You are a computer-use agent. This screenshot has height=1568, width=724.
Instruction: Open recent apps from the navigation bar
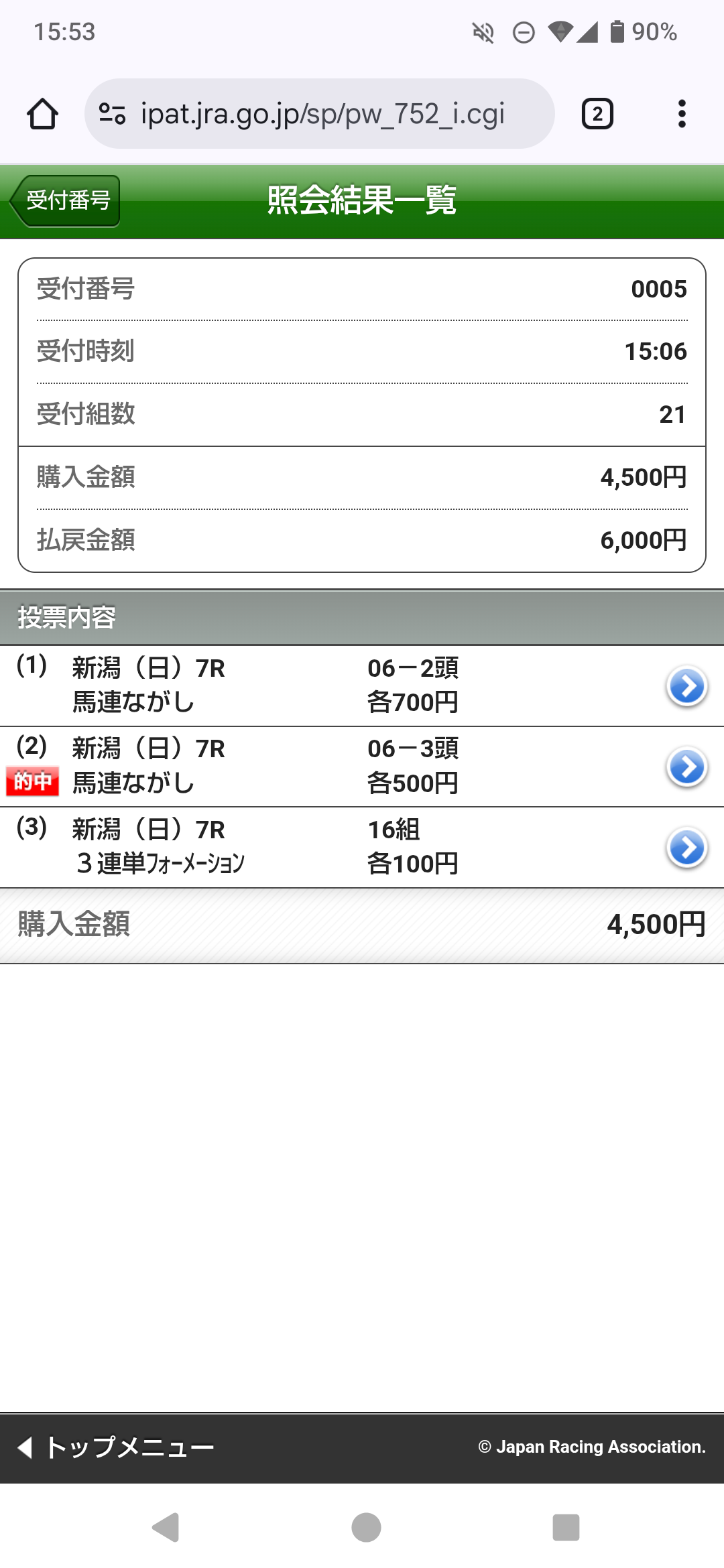coord(566,1528)
